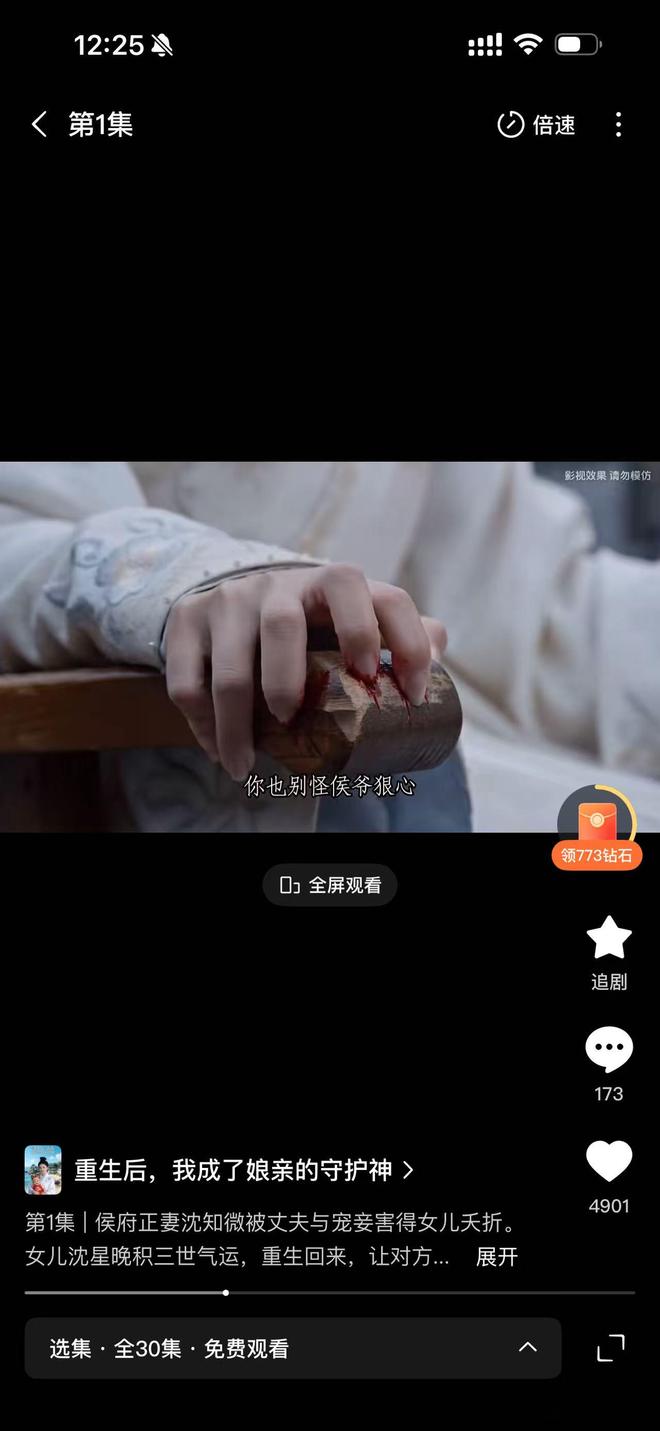
Task: Tap 全屏观看 to watch fullscreen
Action: tap(330, 885)
